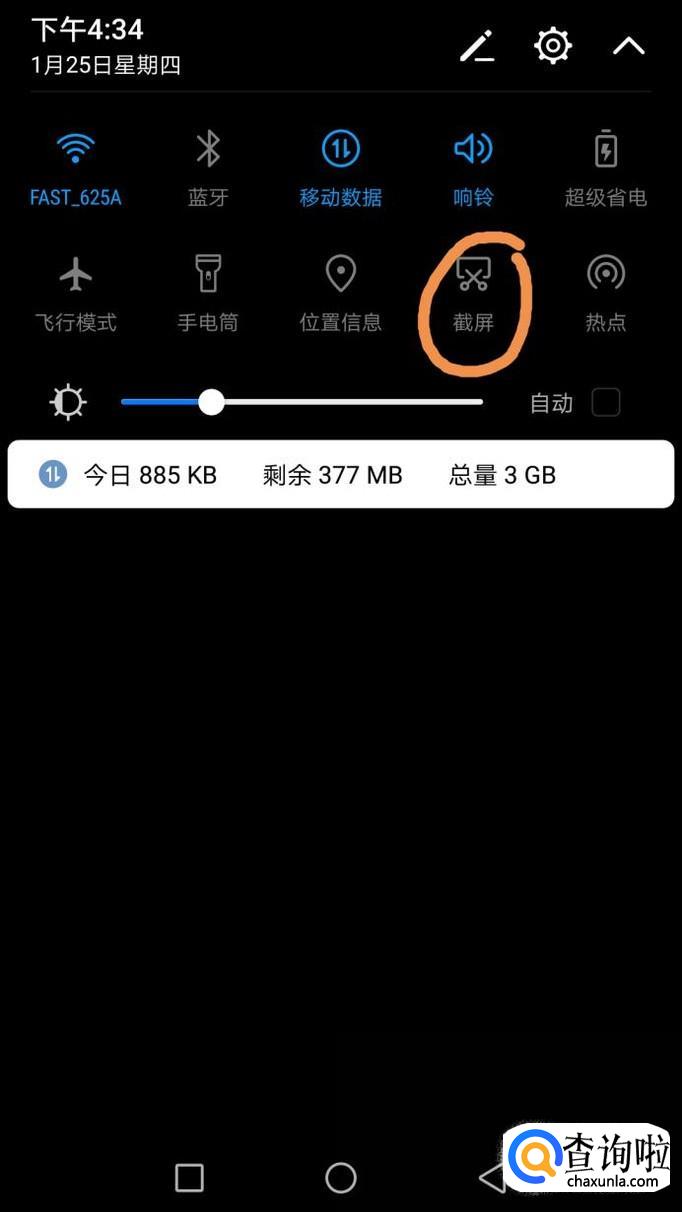Open the system settings gear
The width and height of the screenshot is (682, 1212).
click(x=553, y=46)
